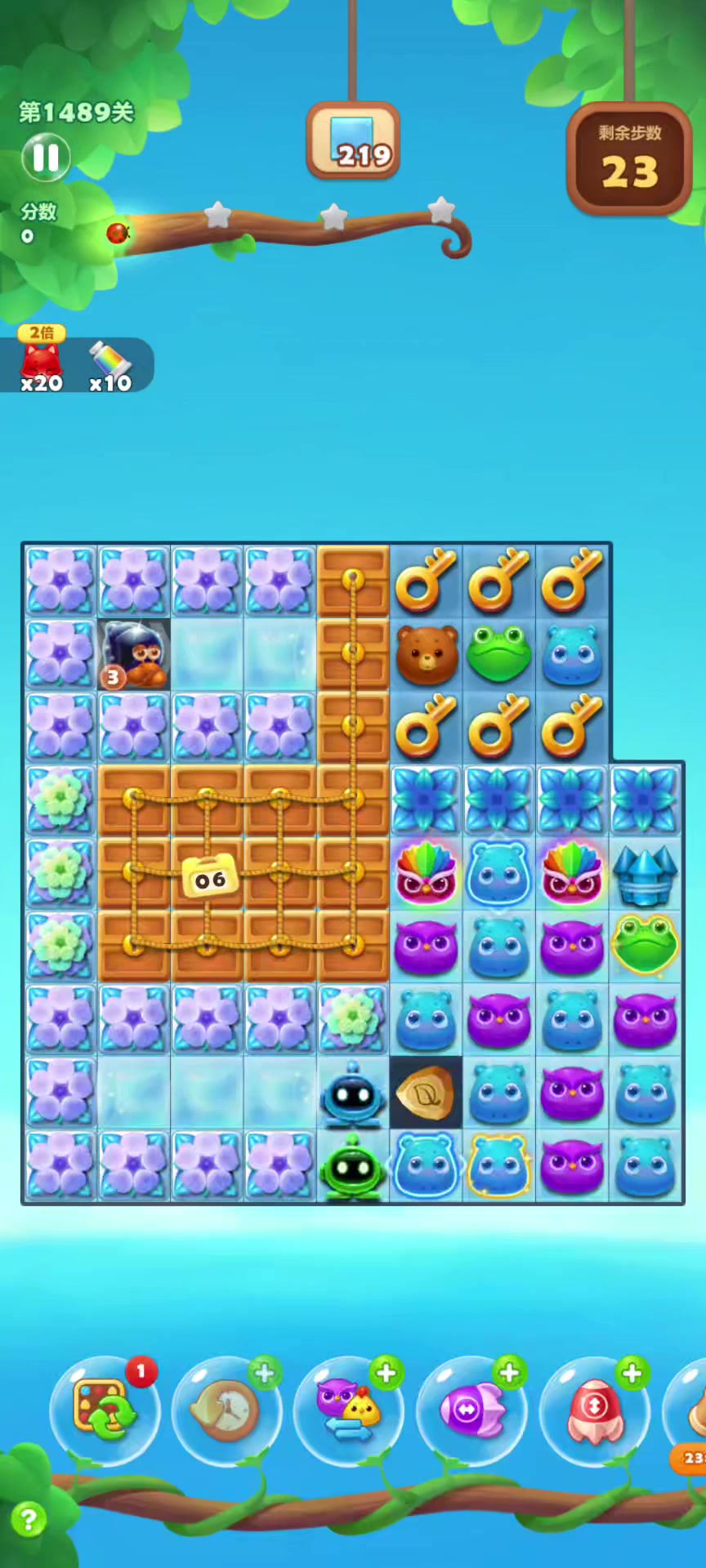Use the swap animals booster
This screenshot has height=1568, width=706.
click(x=349, y=1410)
